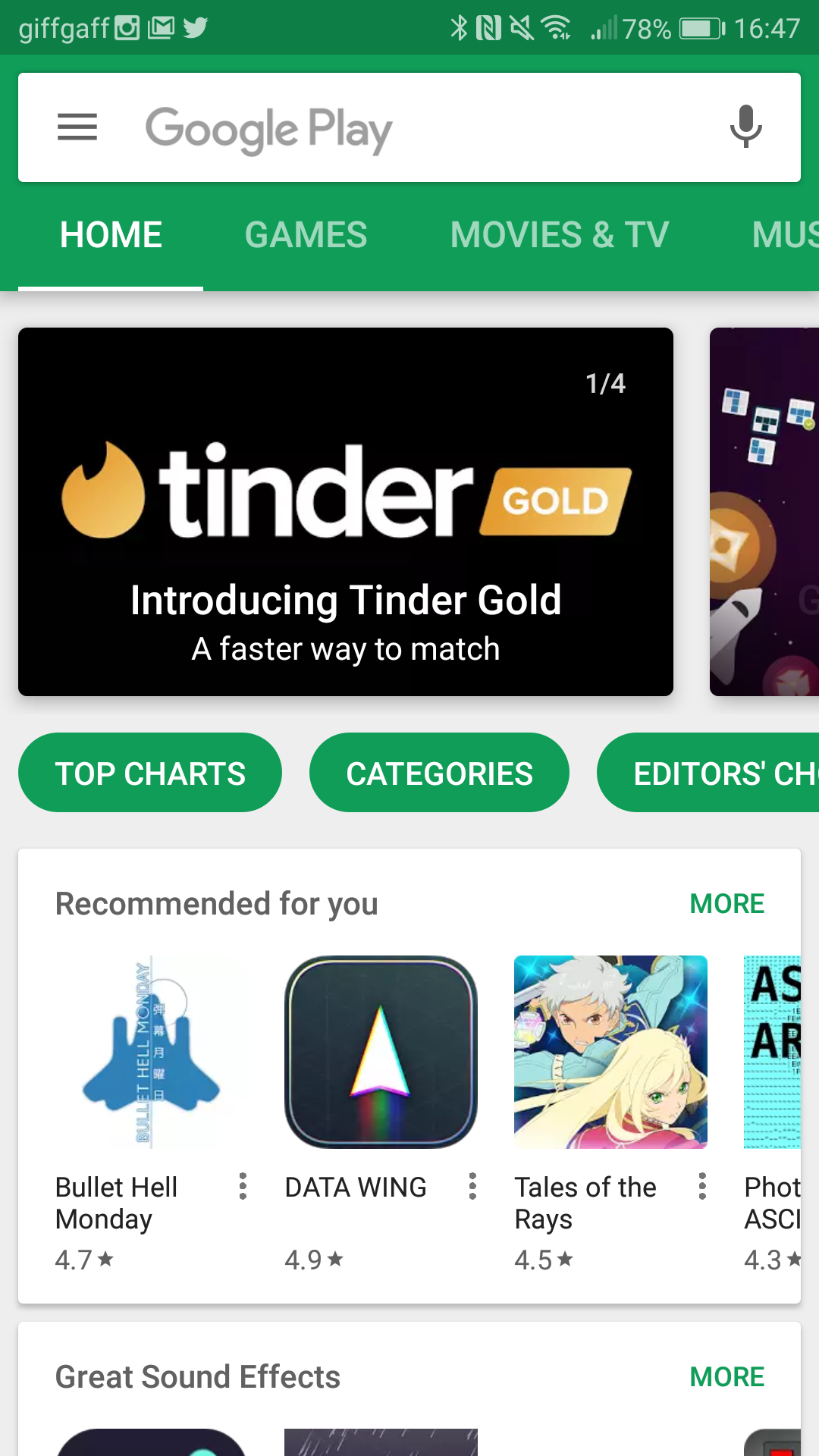
Task: See more Recommended for you apps
Action: (x=726, y=904)
